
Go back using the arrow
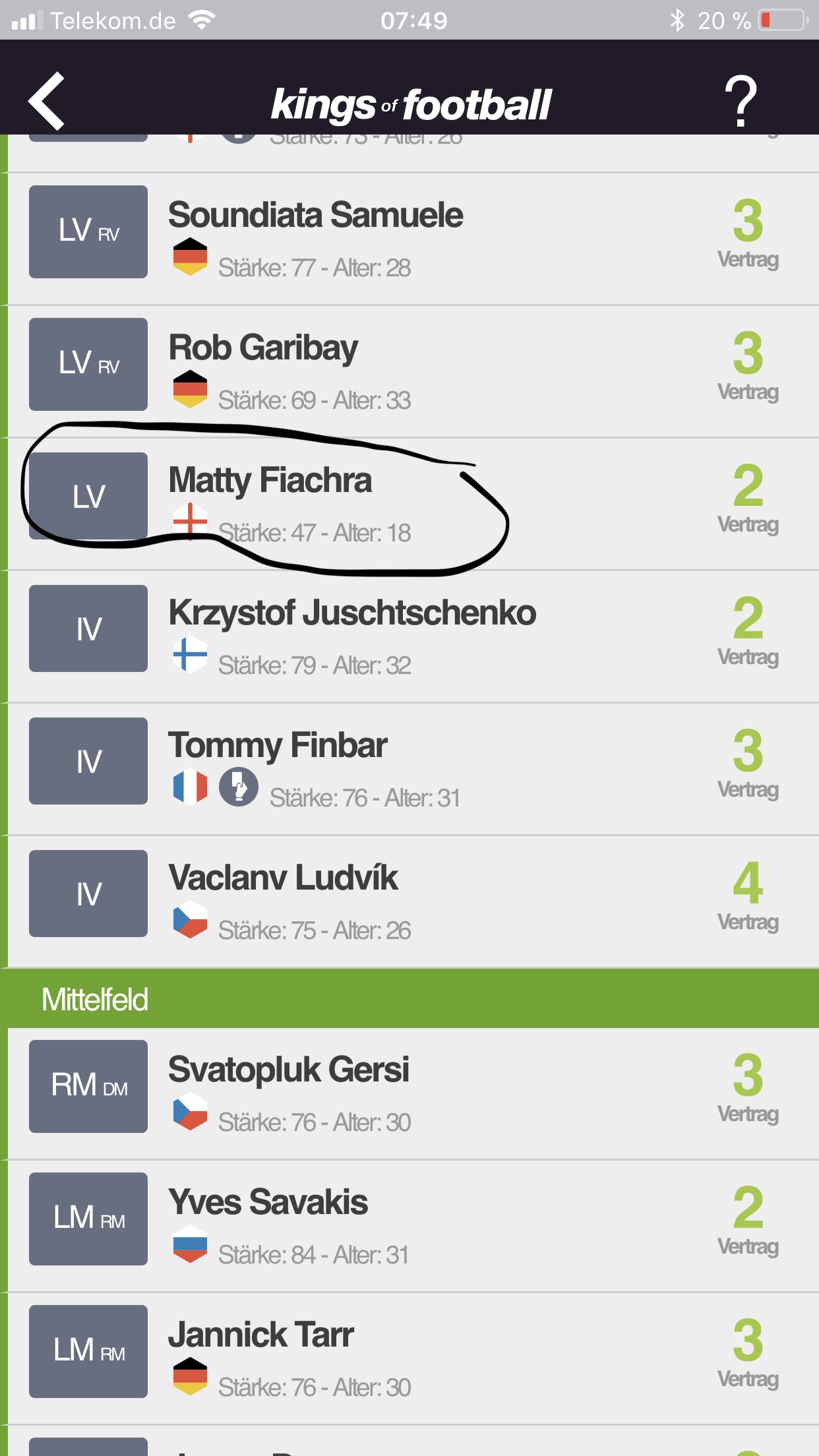[x=47, y=101]
